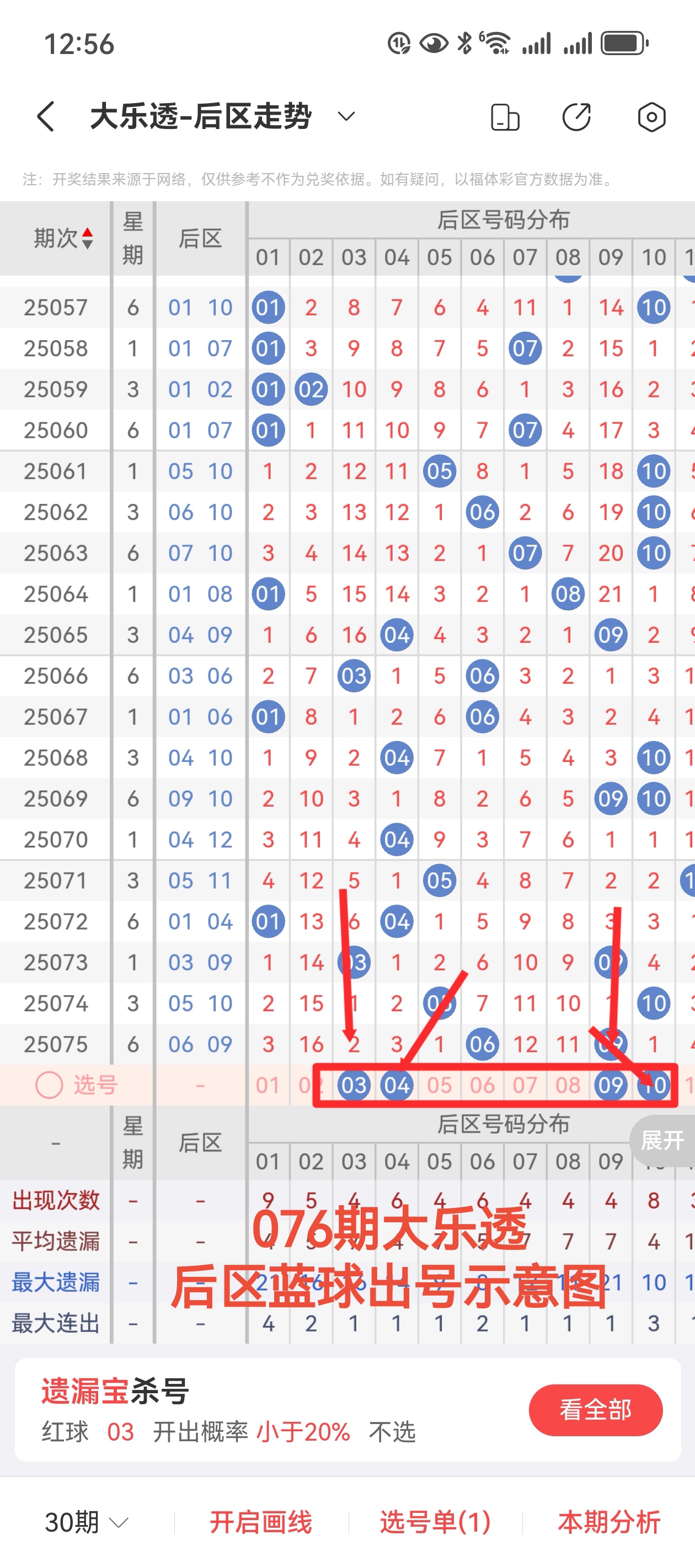Select number 07 in the 选号 row
Image resolution: width=695 pixels, height=1568 pixels.
click(x=525, y=1085)
